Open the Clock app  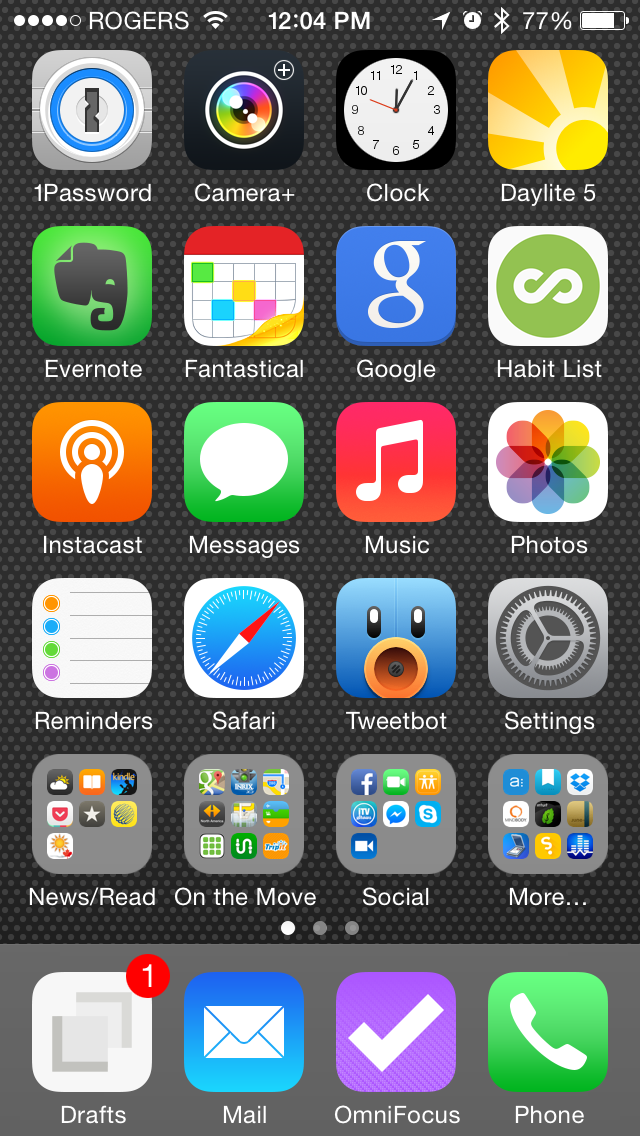[396, 110]
